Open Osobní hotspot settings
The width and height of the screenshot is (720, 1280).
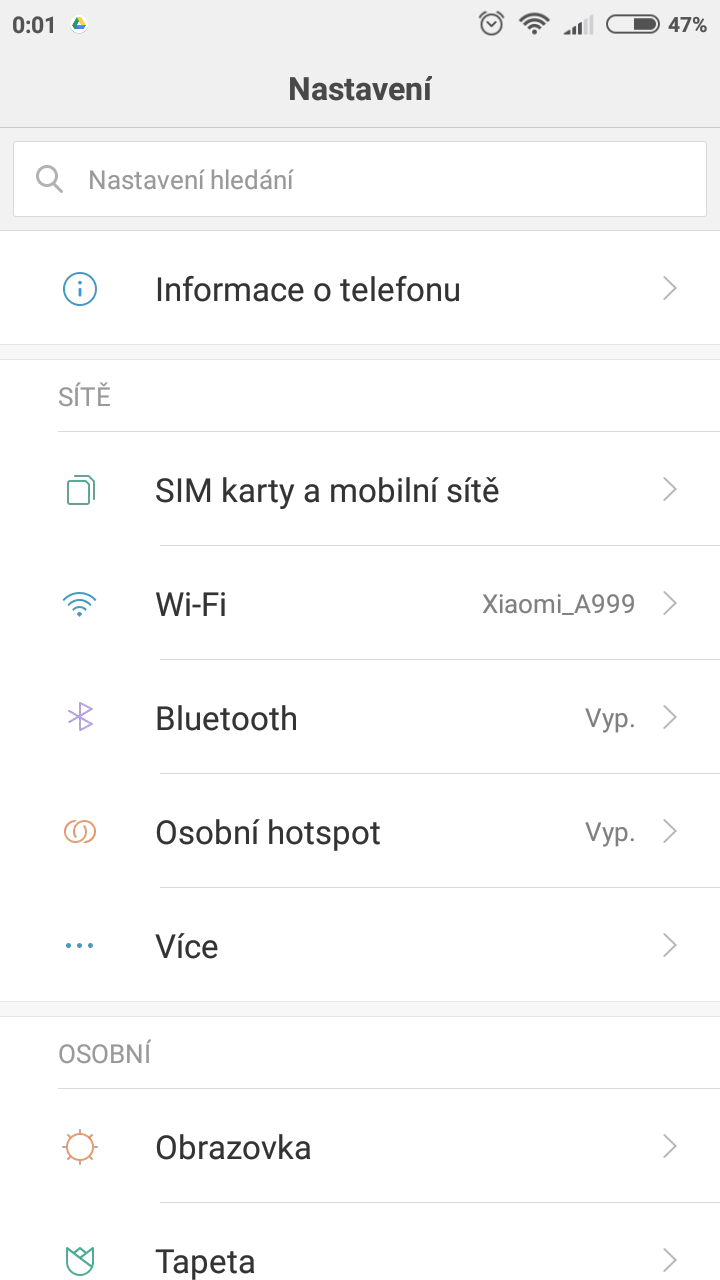pyautogui.click(x=360, y=831)
